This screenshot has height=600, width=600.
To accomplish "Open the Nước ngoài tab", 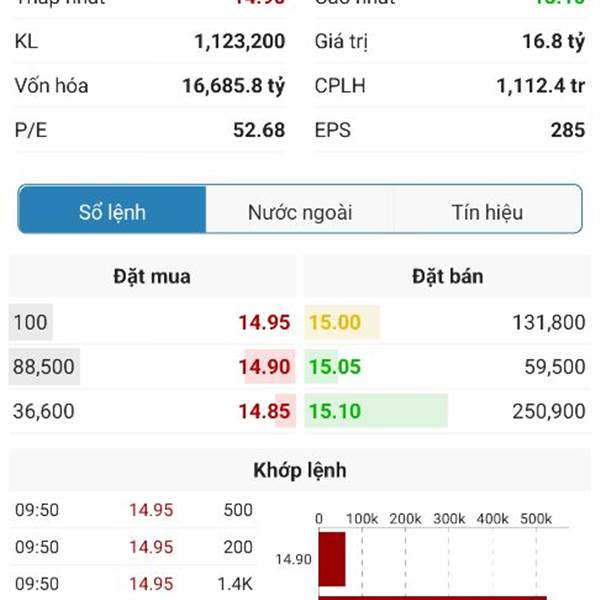I will pyautogui.click(x=300, y=211).
